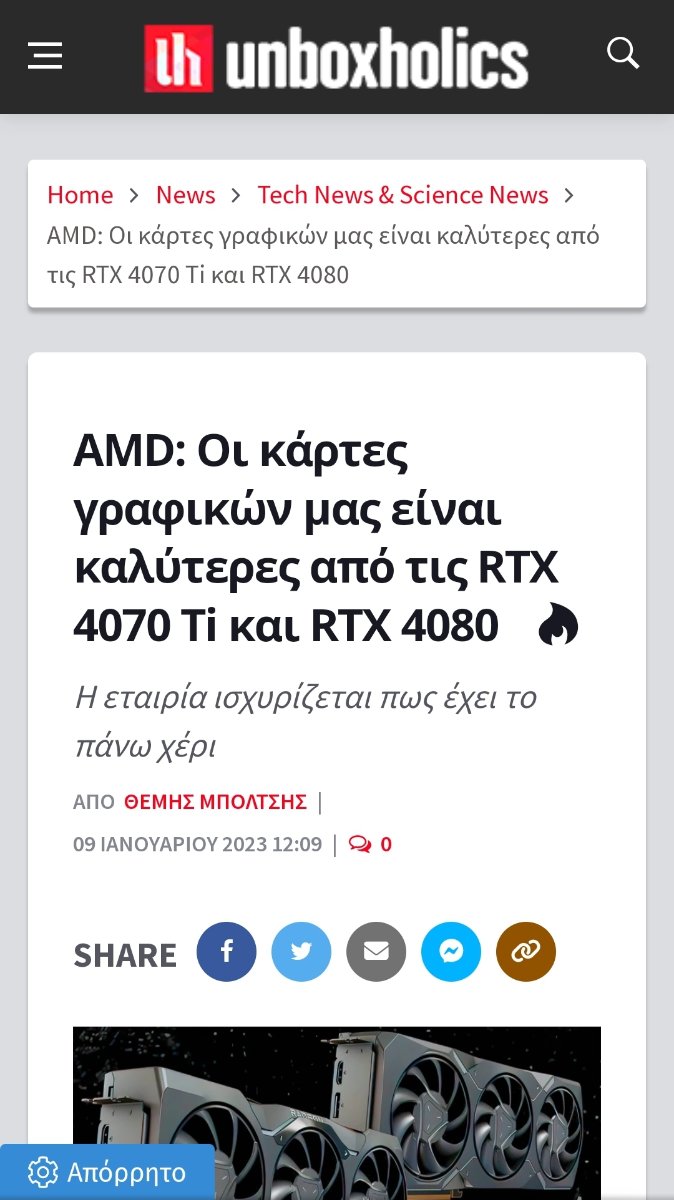Share the article on Twitter
Viewport: 674px width, 1200px height.
pos(301,952)
